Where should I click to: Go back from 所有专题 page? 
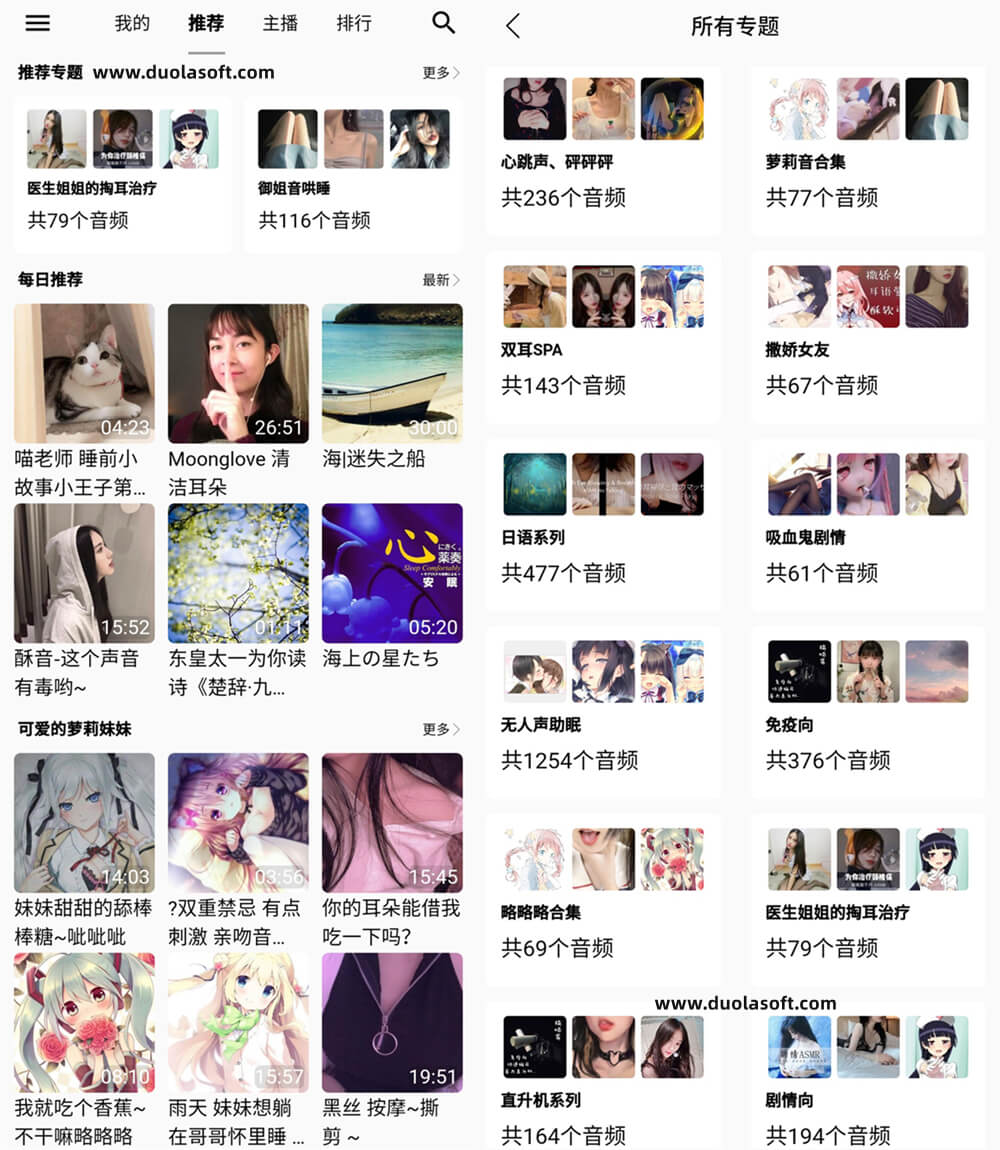point(513,26)
